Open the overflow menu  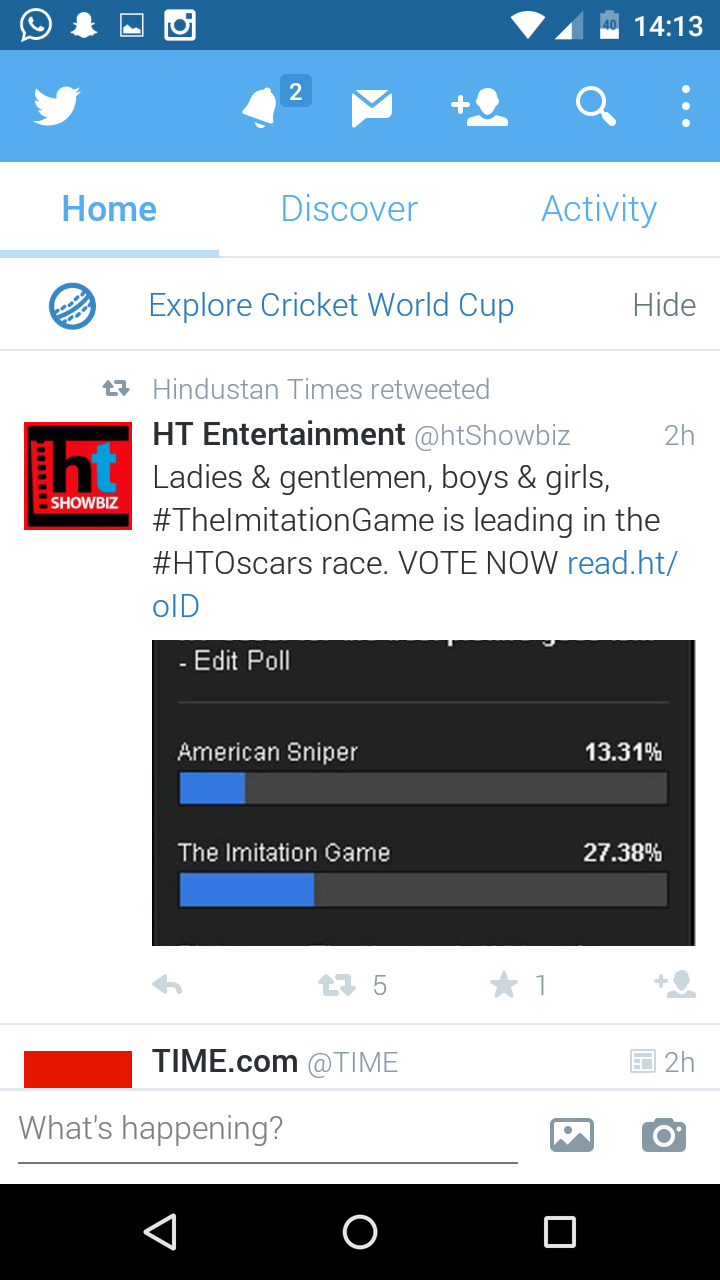point(685,106)
